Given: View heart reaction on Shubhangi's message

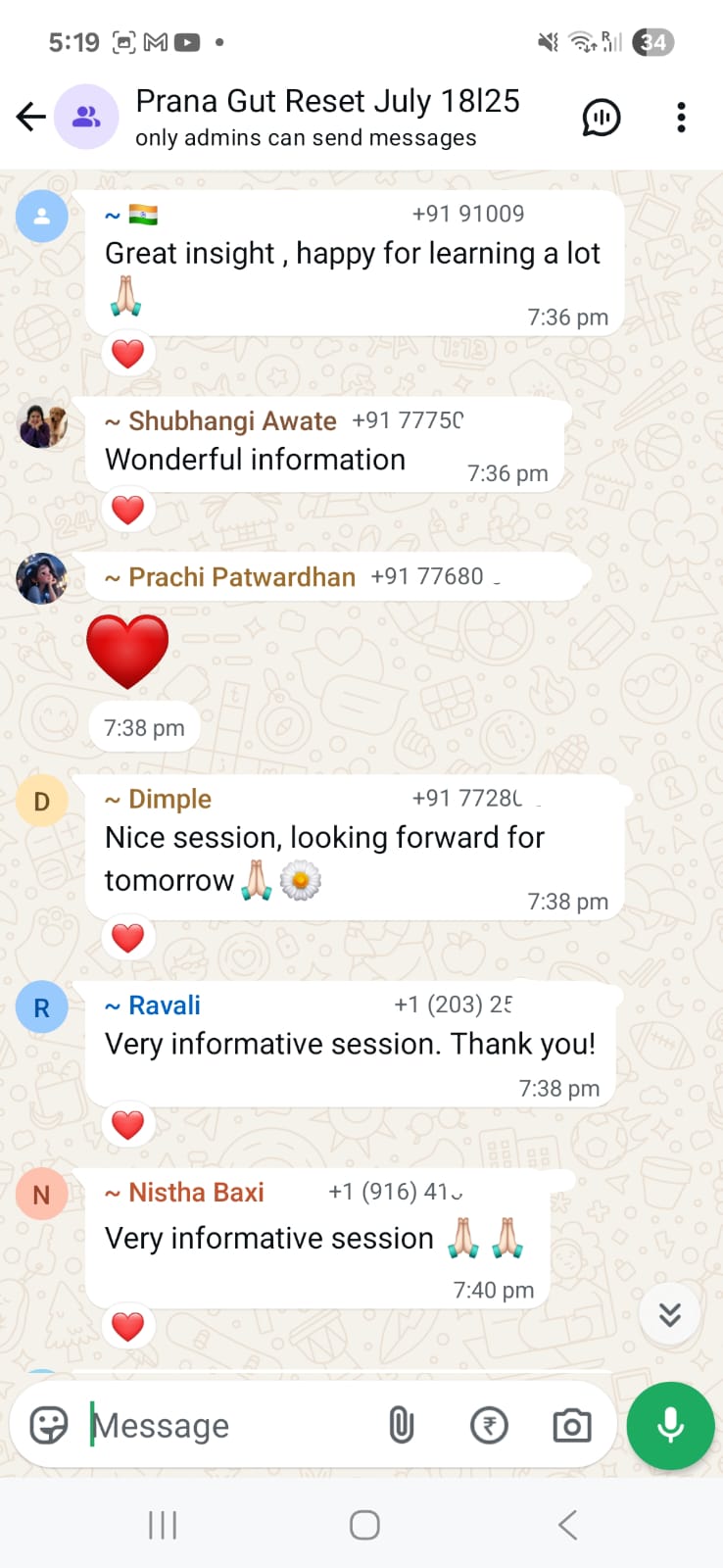Looking at the screenshot, I should coord(128,510).
